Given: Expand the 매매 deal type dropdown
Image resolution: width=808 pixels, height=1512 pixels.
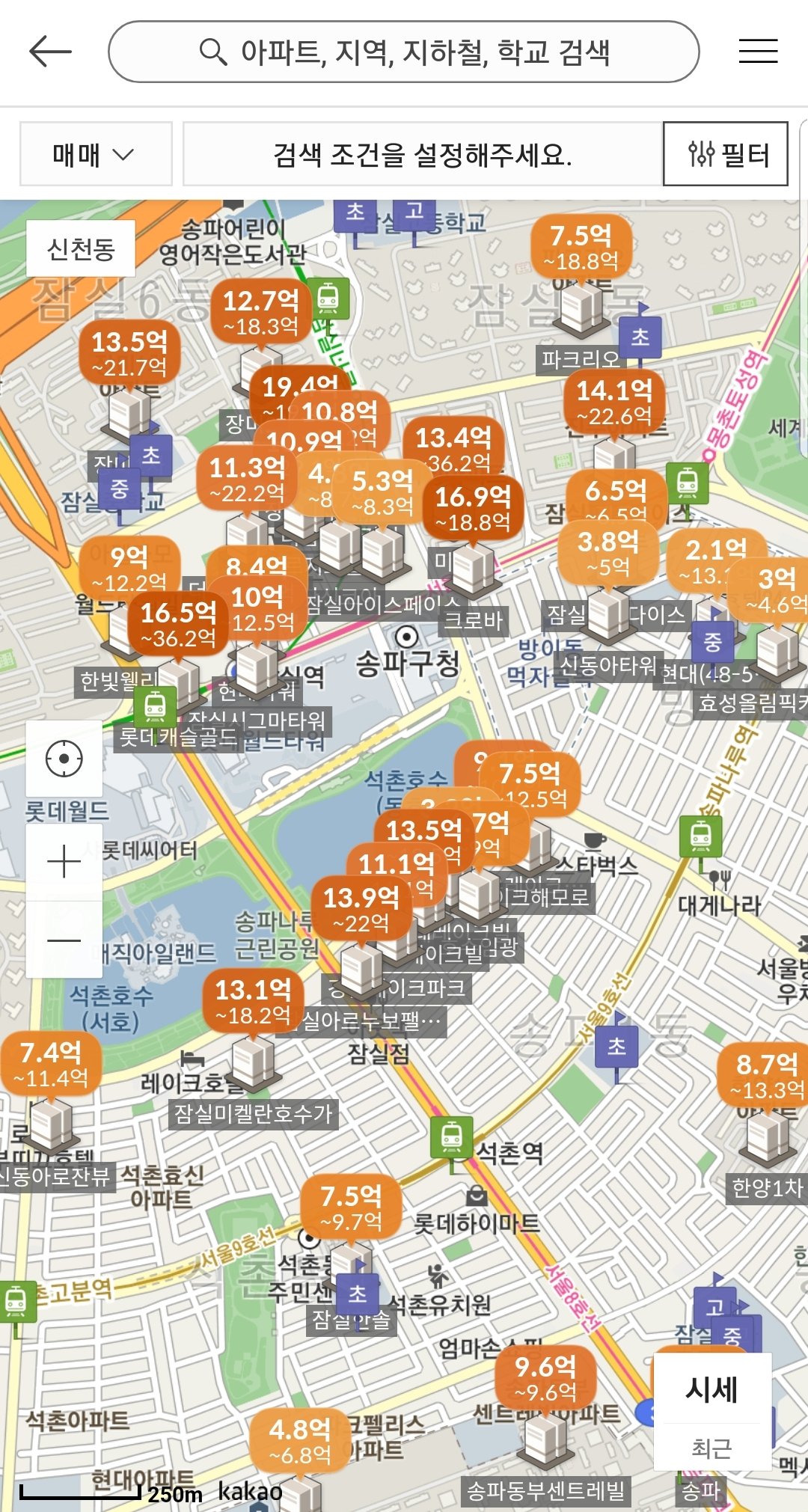Looking at the screenshot, I should [96, 154].
